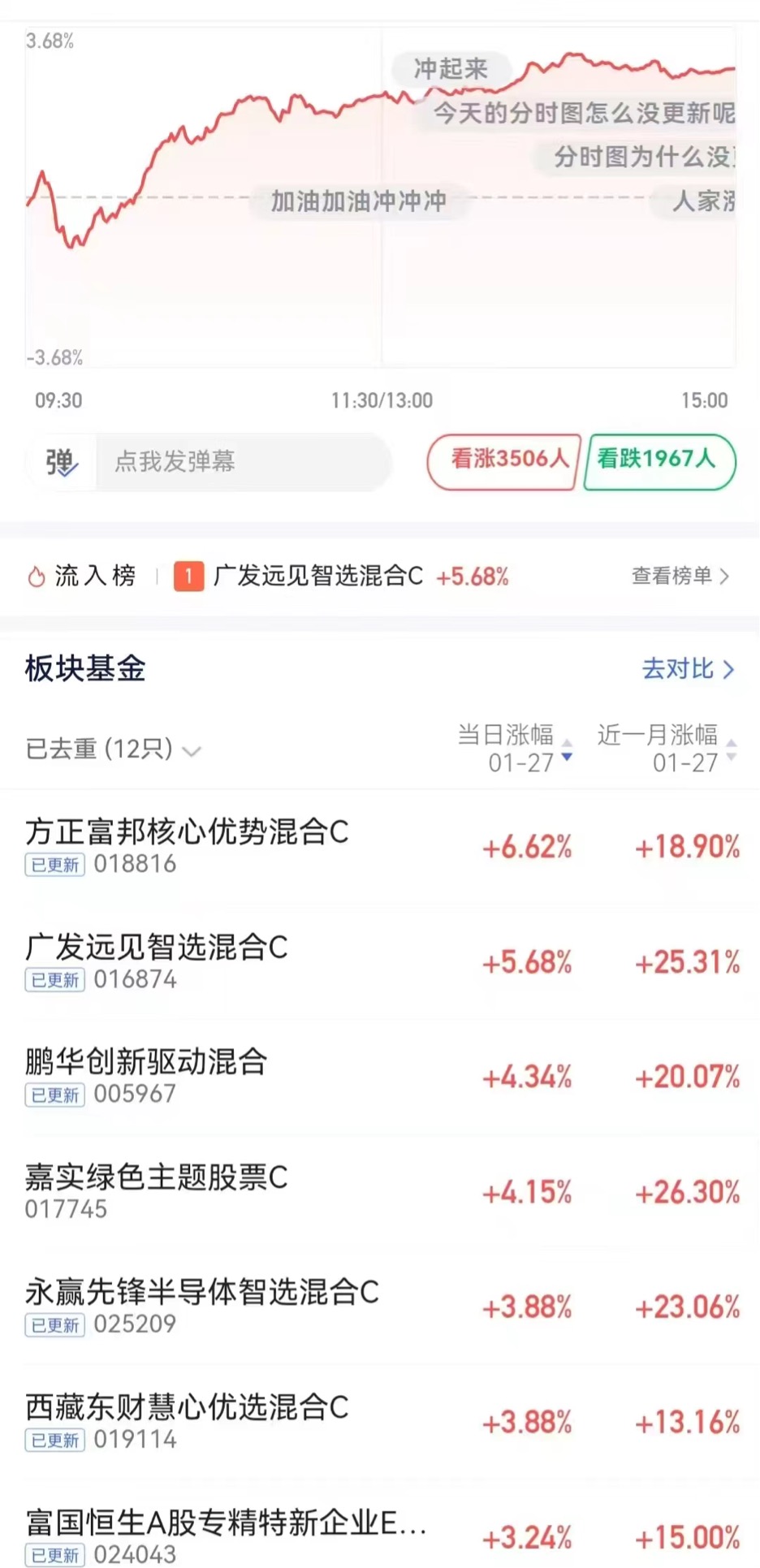Expand the 已去重 (12只) dropdown
The height and width of the screenshot is (1568, 760).
[113, 749]
